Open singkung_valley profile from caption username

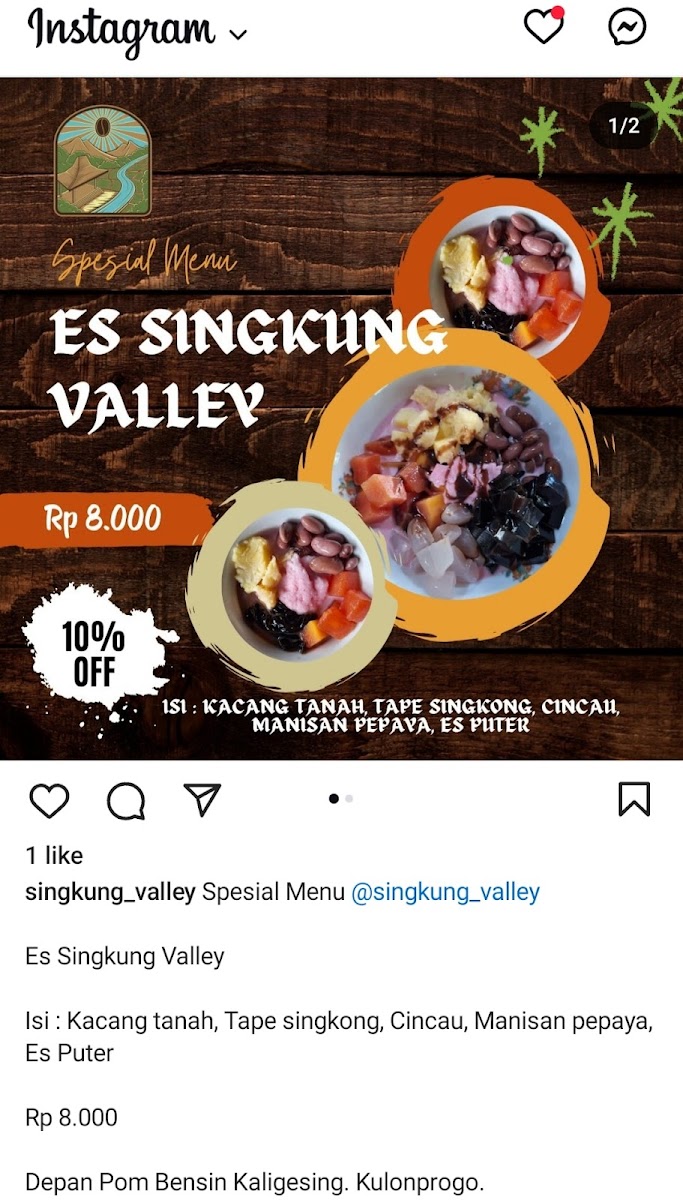click(110, 892)
